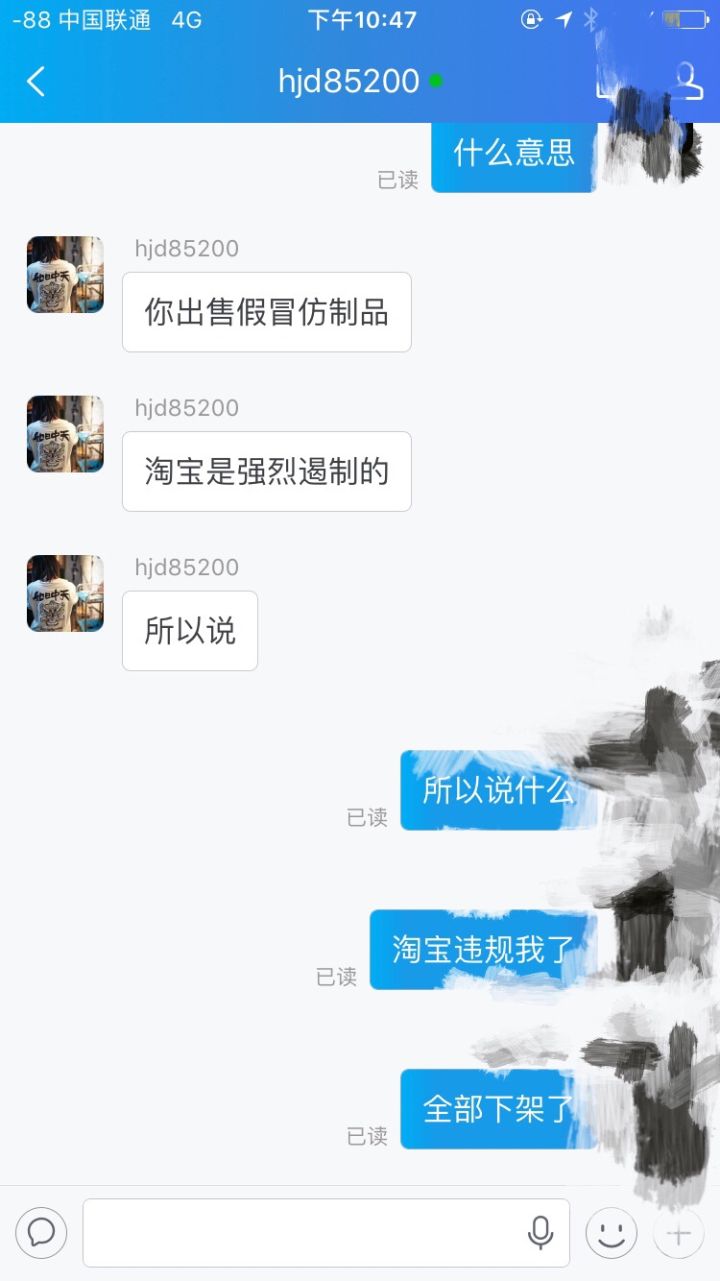The width and height of the screenshot is (720, 1281).
Task: Open the emoji picker
Action: coord(611,1233)
